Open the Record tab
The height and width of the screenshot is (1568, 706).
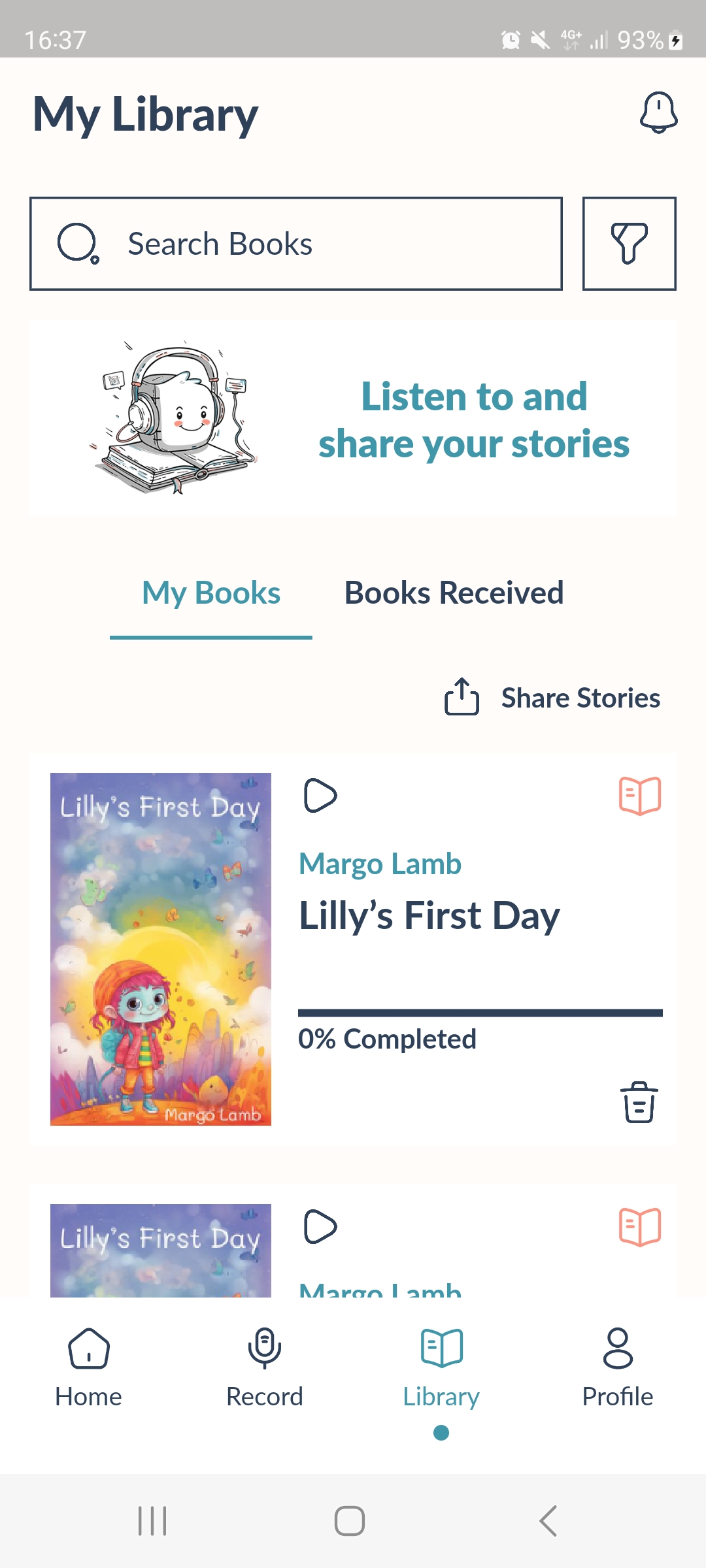coord(265,1365)
